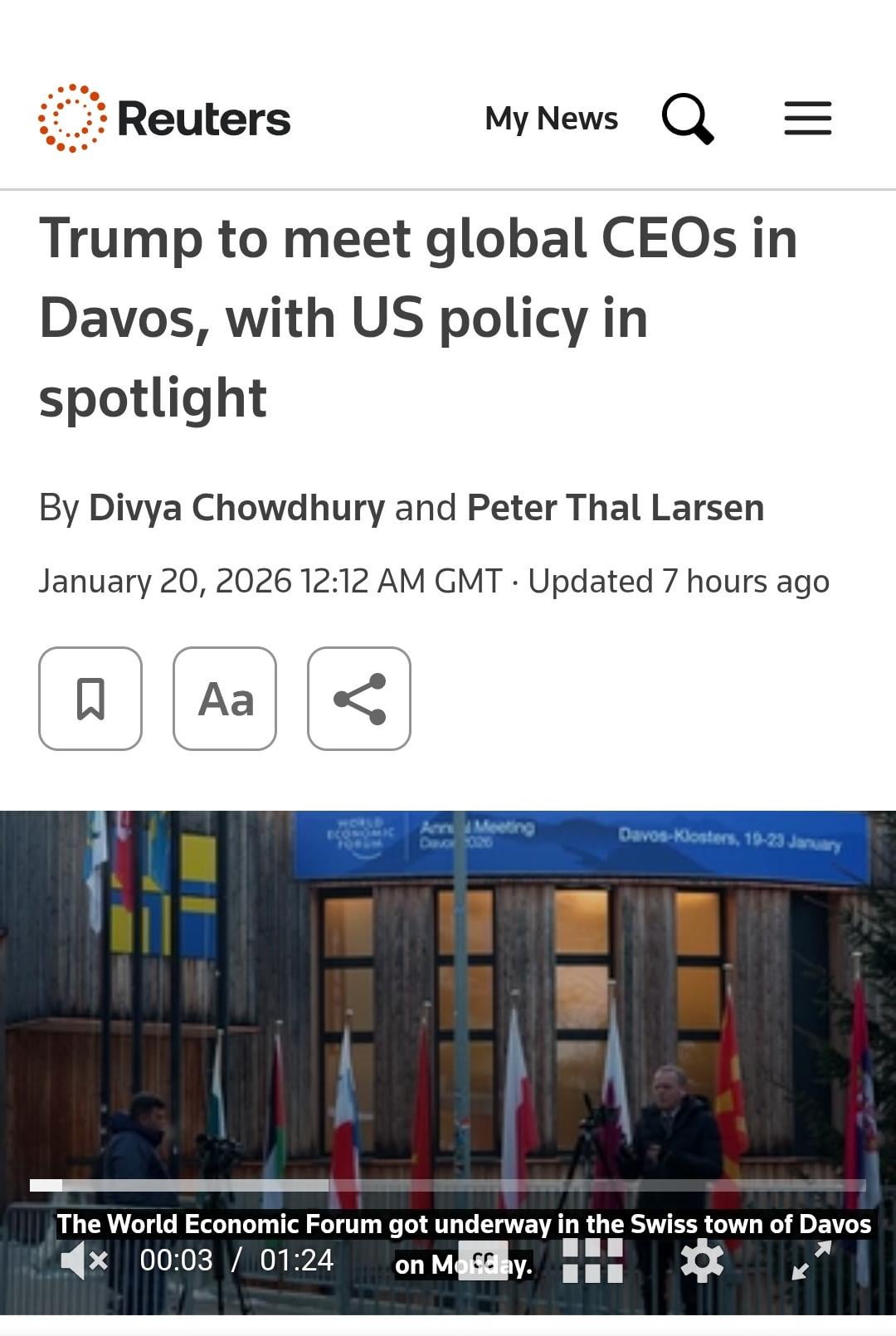Viewport: 896px width, 1336px height.
Task: Open video settings gear
Action: 702,1260
